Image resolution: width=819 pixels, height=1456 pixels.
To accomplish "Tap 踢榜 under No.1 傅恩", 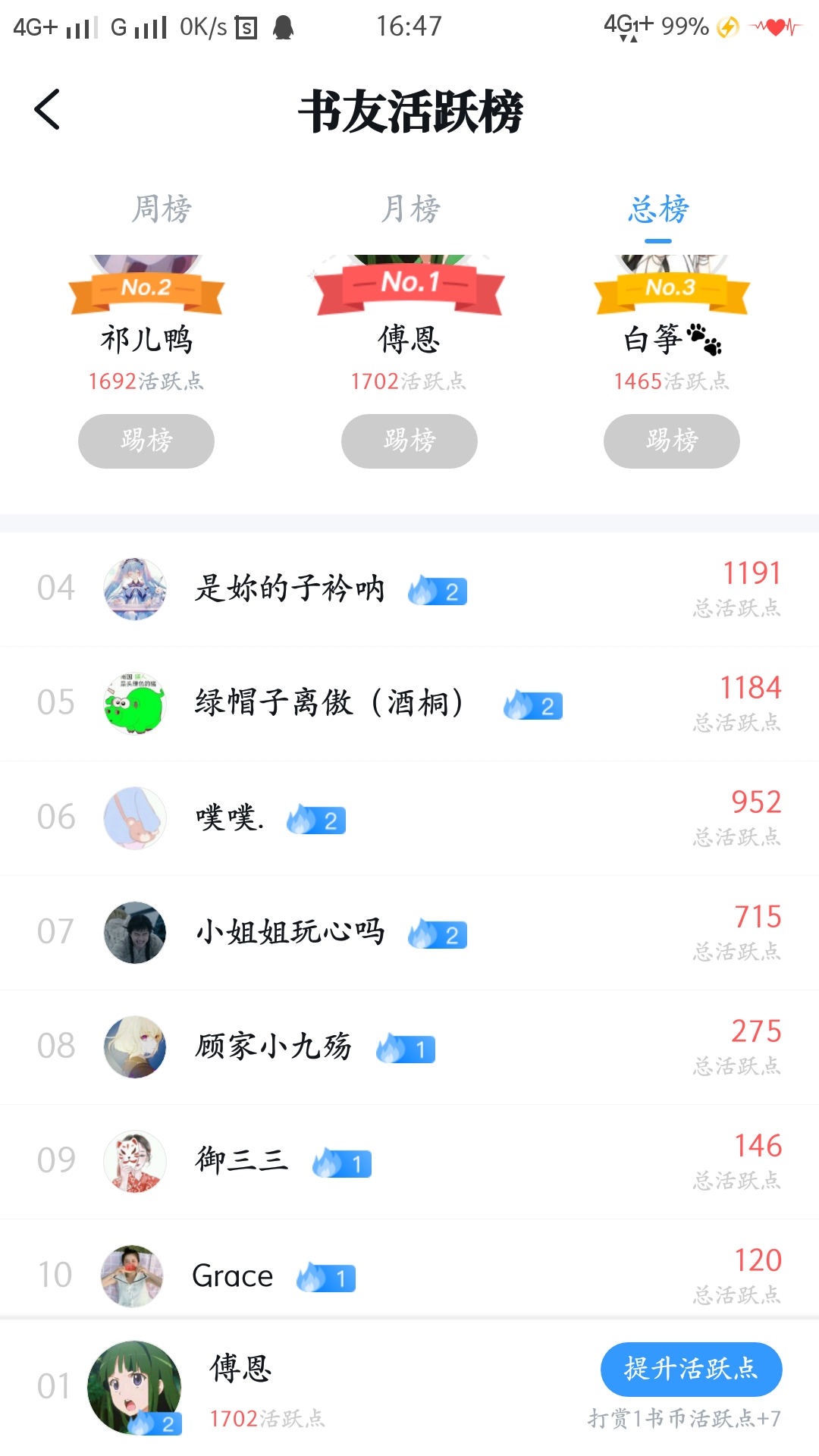I will 409,441.
